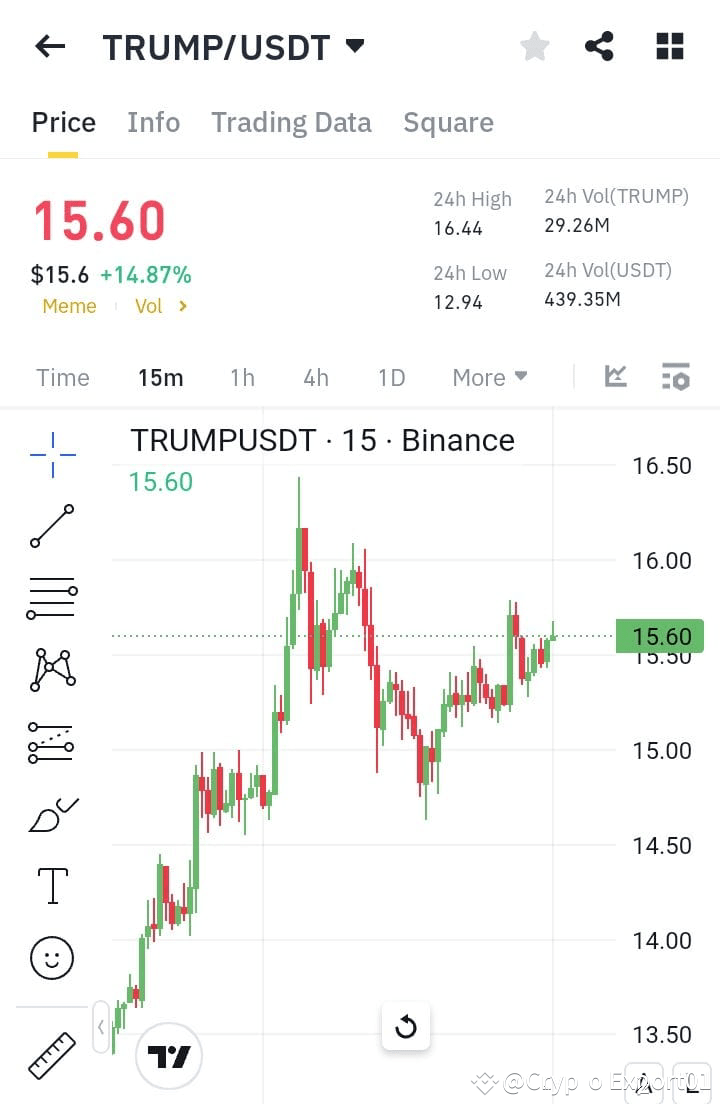
Task: Pick the brush drawing tool
Action: [x=51, y=813]
